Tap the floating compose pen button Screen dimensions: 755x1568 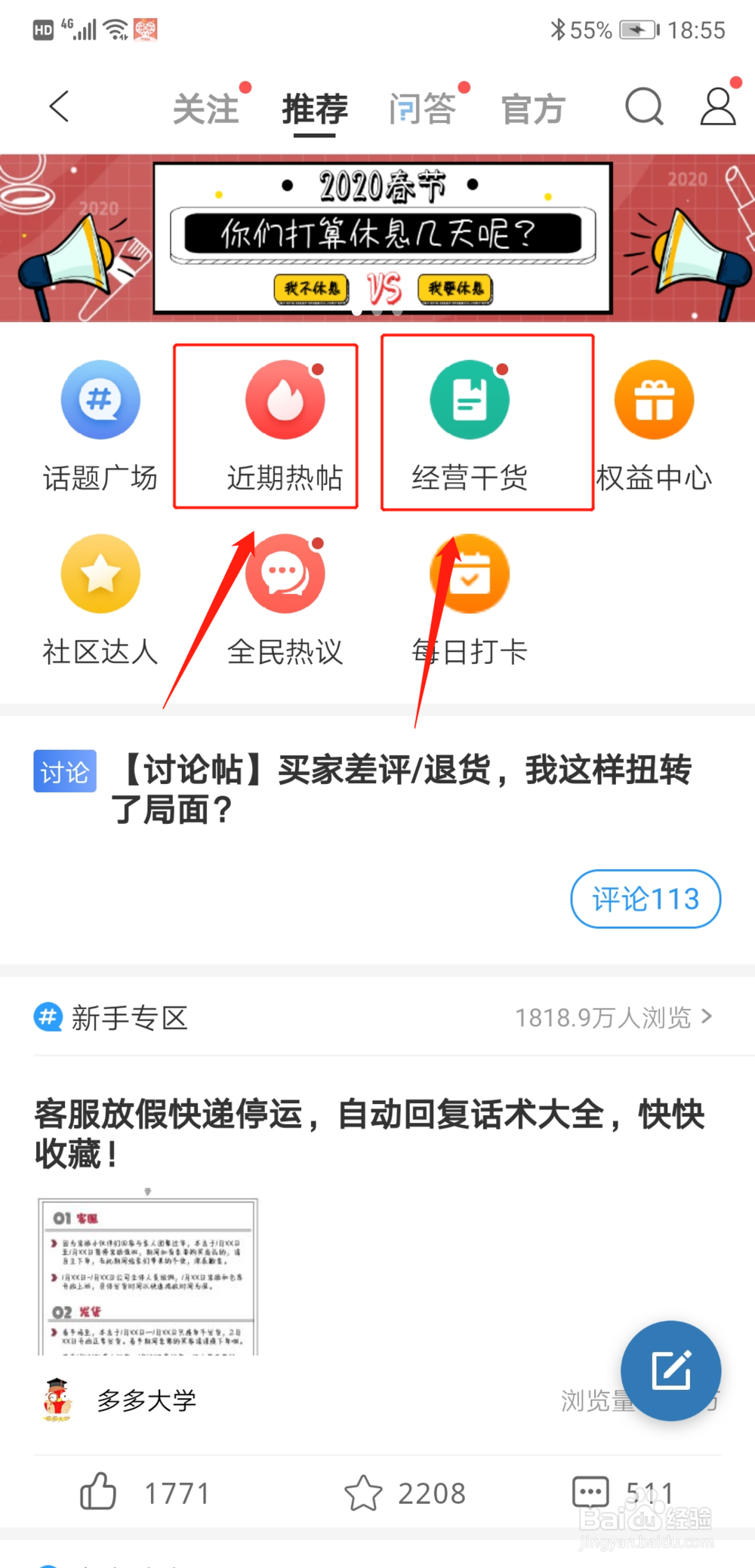(670, 1371)
